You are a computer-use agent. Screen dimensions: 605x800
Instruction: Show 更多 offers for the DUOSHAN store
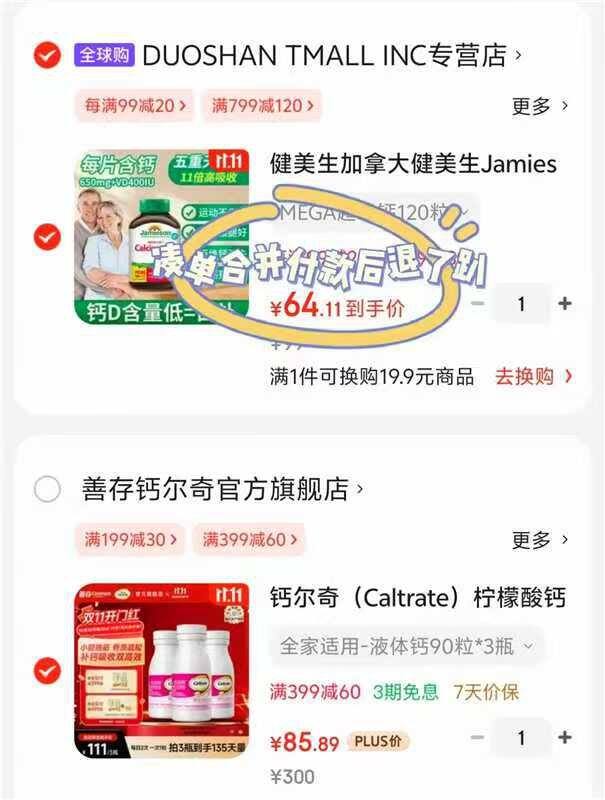(x=540, y=106)
